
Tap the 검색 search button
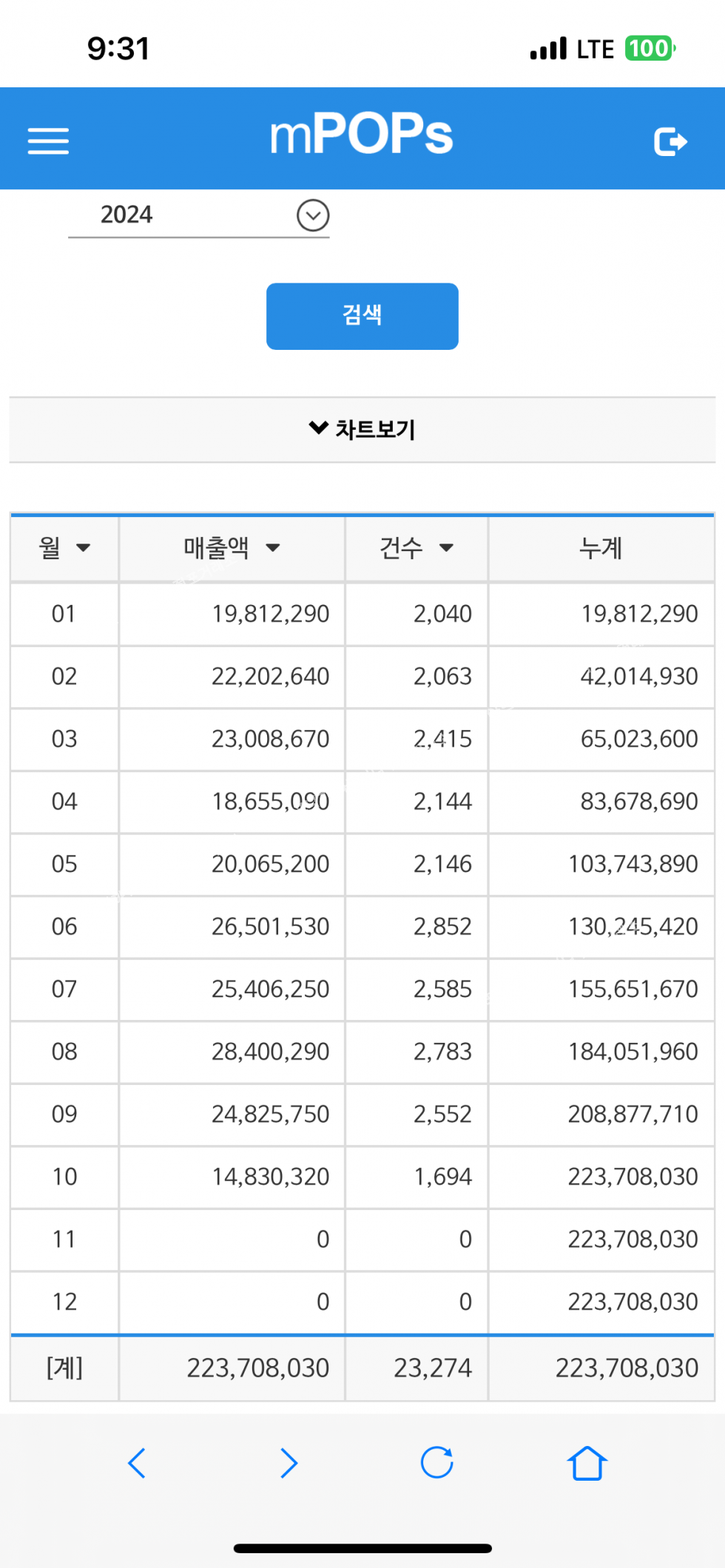coord(362,316)
